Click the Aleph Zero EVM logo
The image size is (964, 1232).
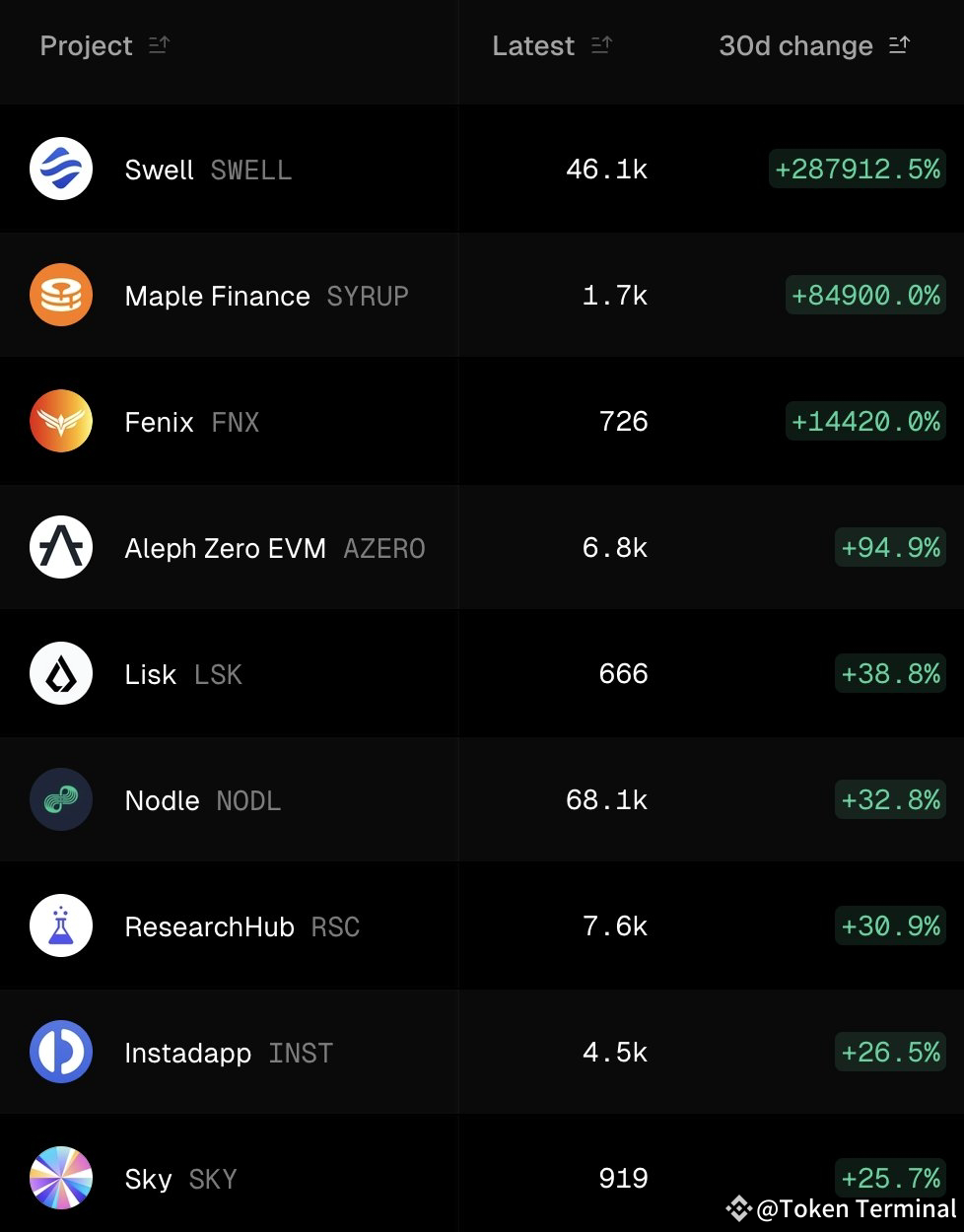pos(61,547)
